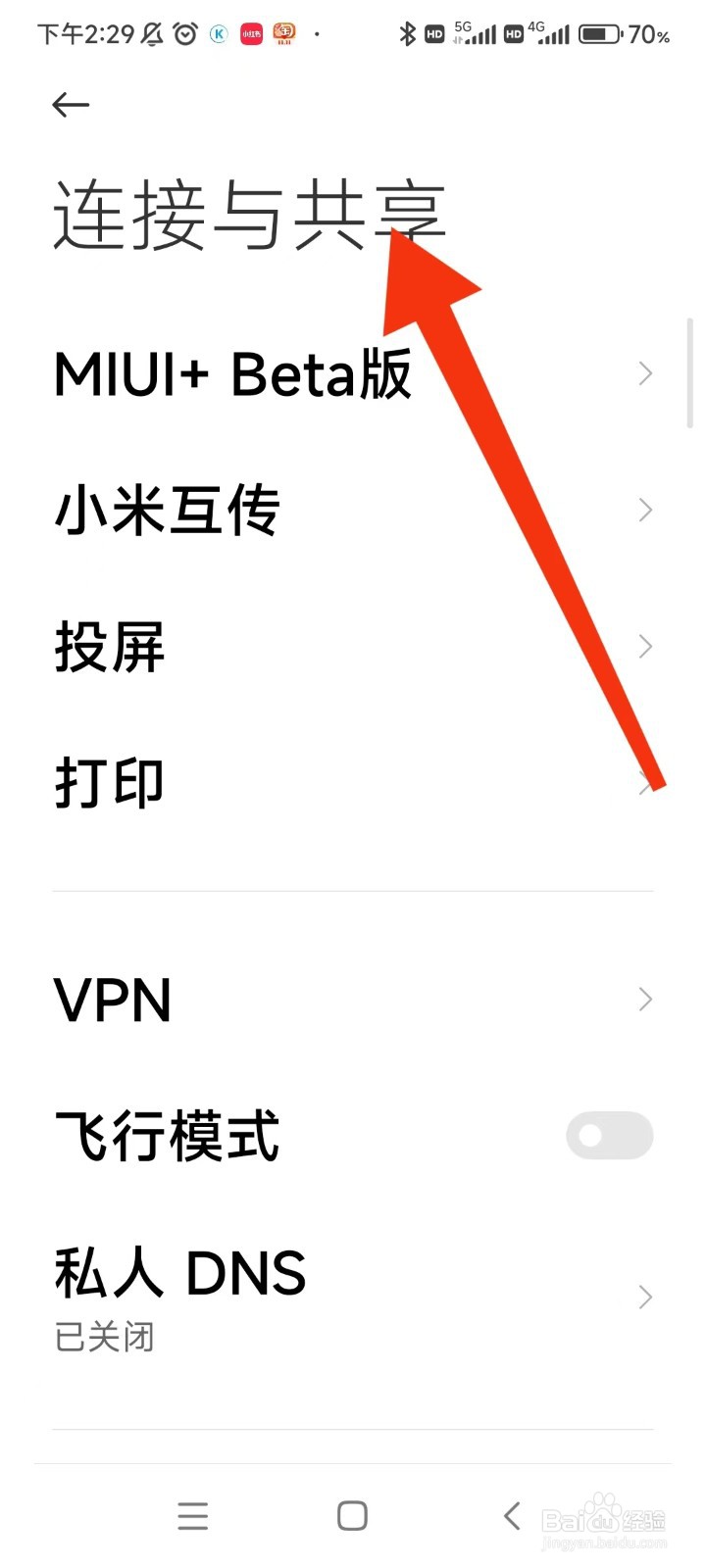Tap the Xiaohongshu notification icon
Screen dimensions: 706x1568
click(x=250, y=32)
